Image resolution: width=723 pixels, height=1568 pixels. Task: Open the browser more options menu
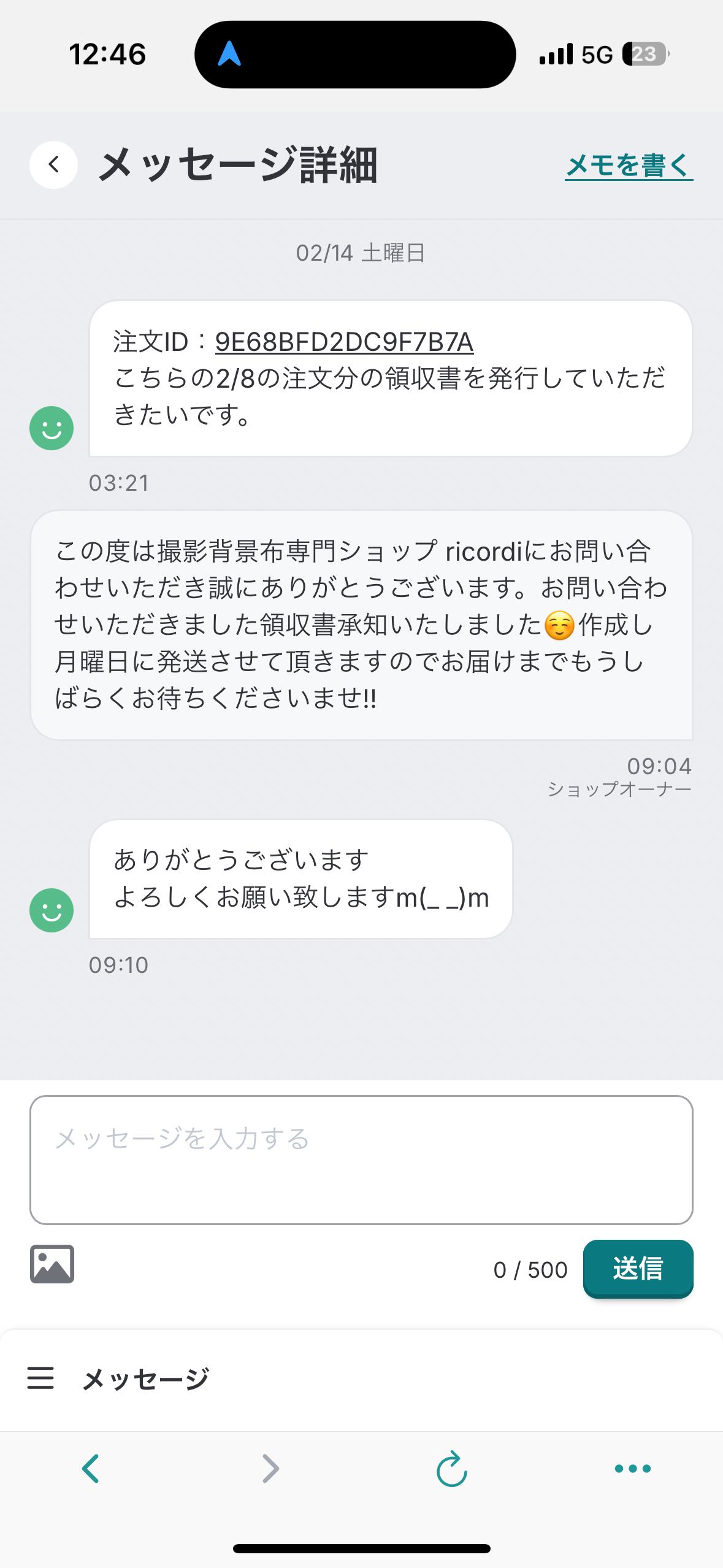tap(632, 1469)
